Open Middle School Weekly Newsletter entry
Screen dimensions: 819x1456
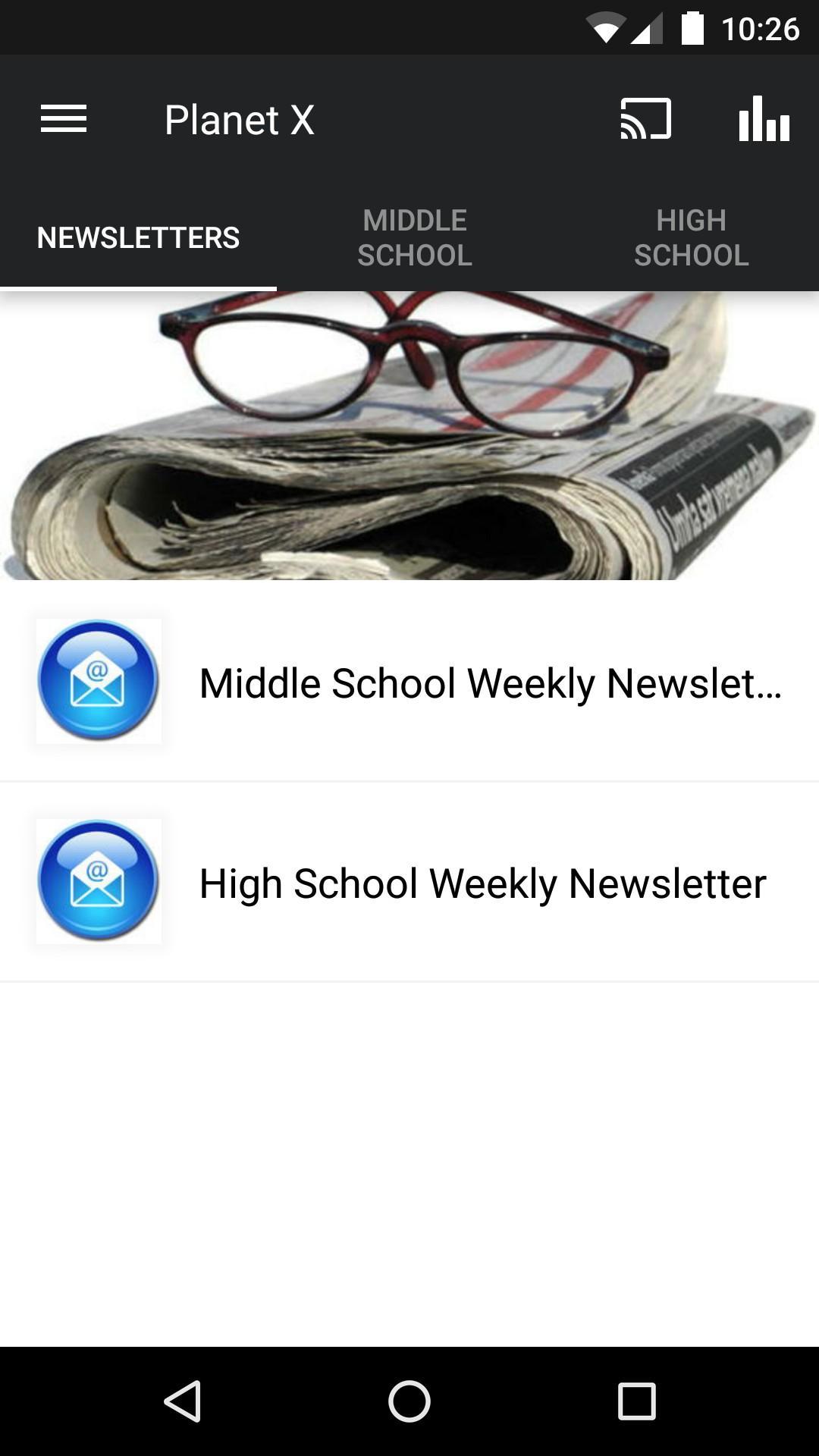pos(491,682)
